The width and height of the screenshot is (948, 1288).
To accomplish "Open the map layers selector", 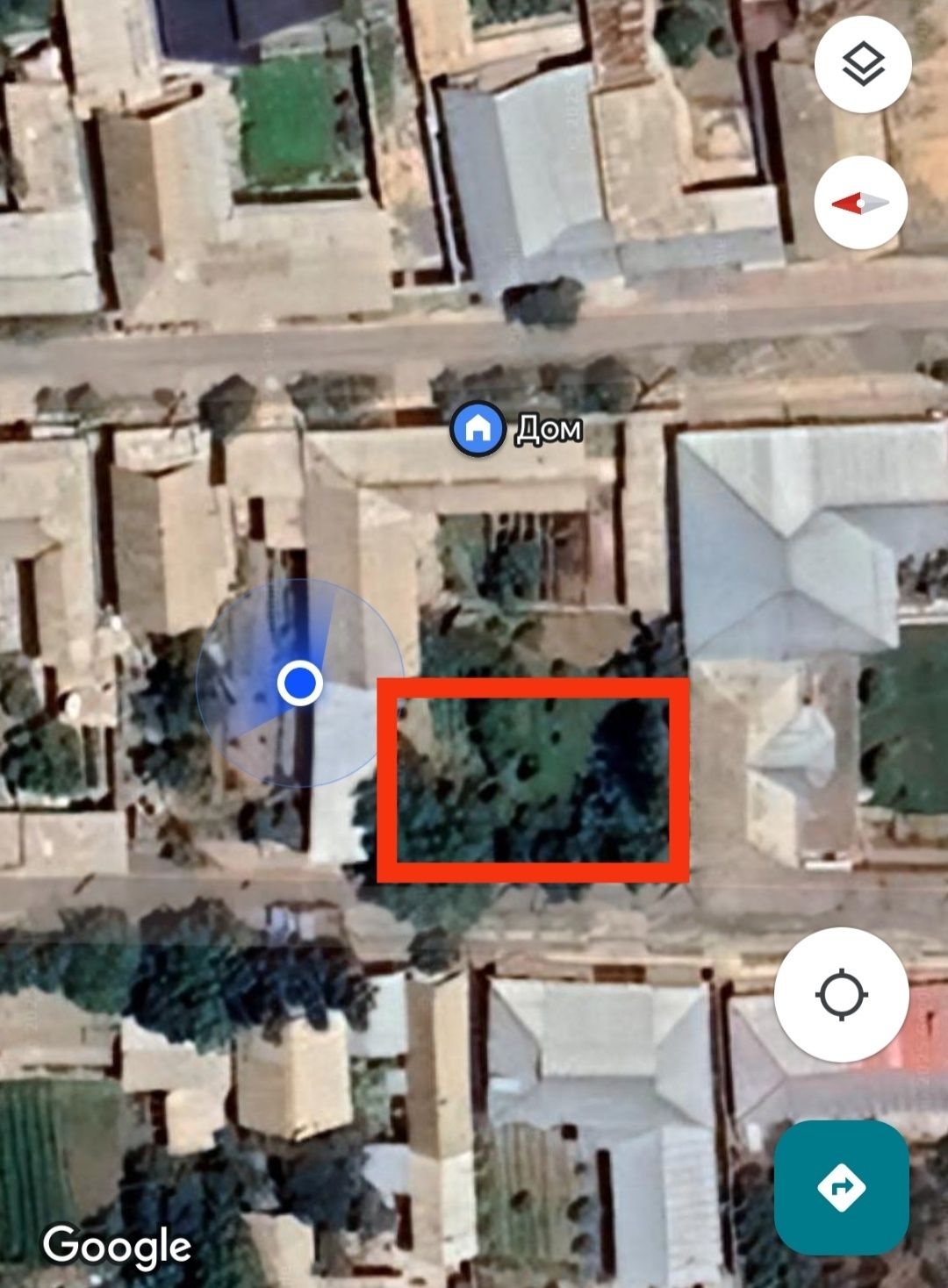I will [x=862, y=63].
